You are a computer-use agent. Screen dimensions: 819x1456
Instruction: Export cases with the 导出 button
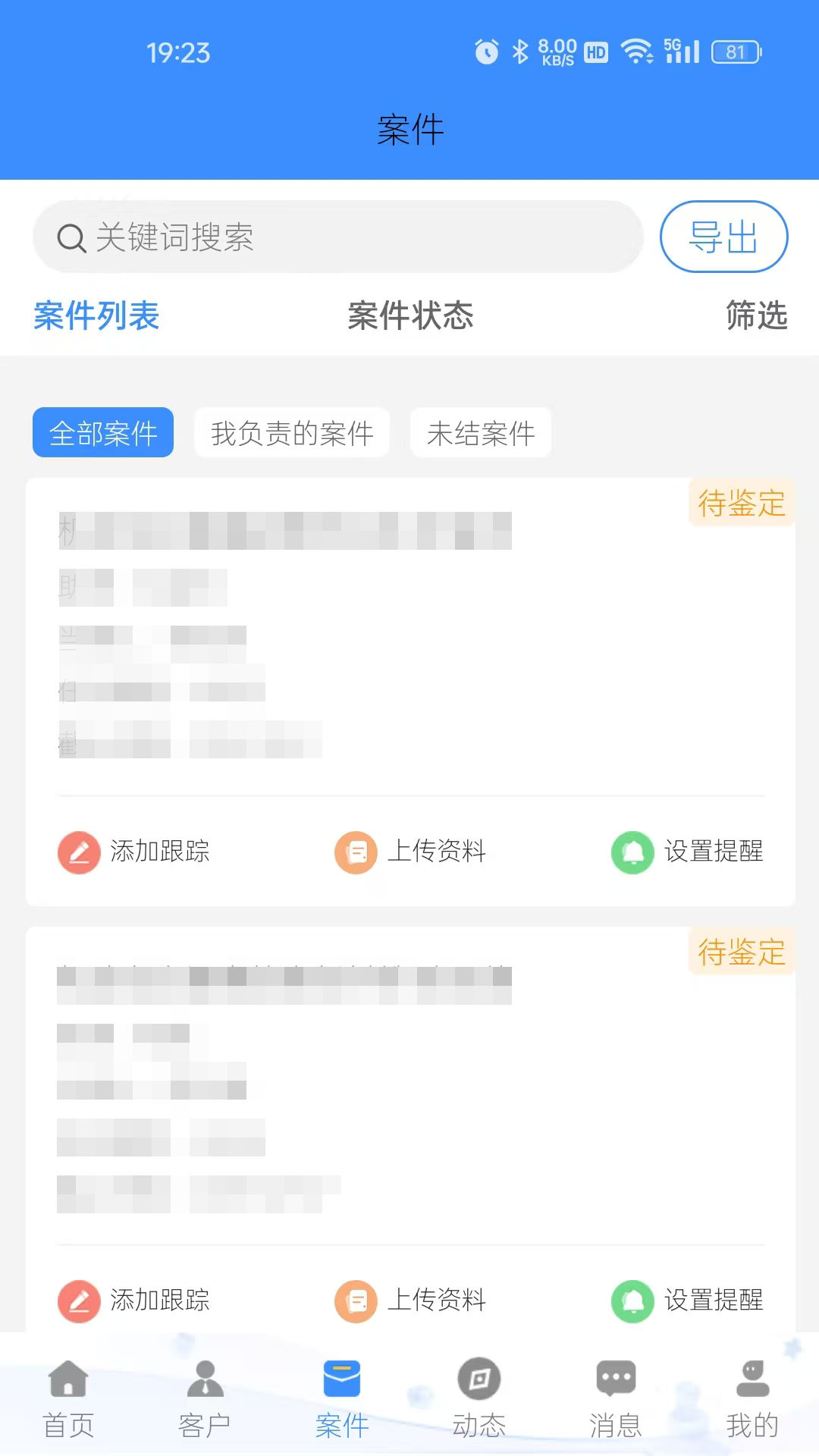point(723,237)
